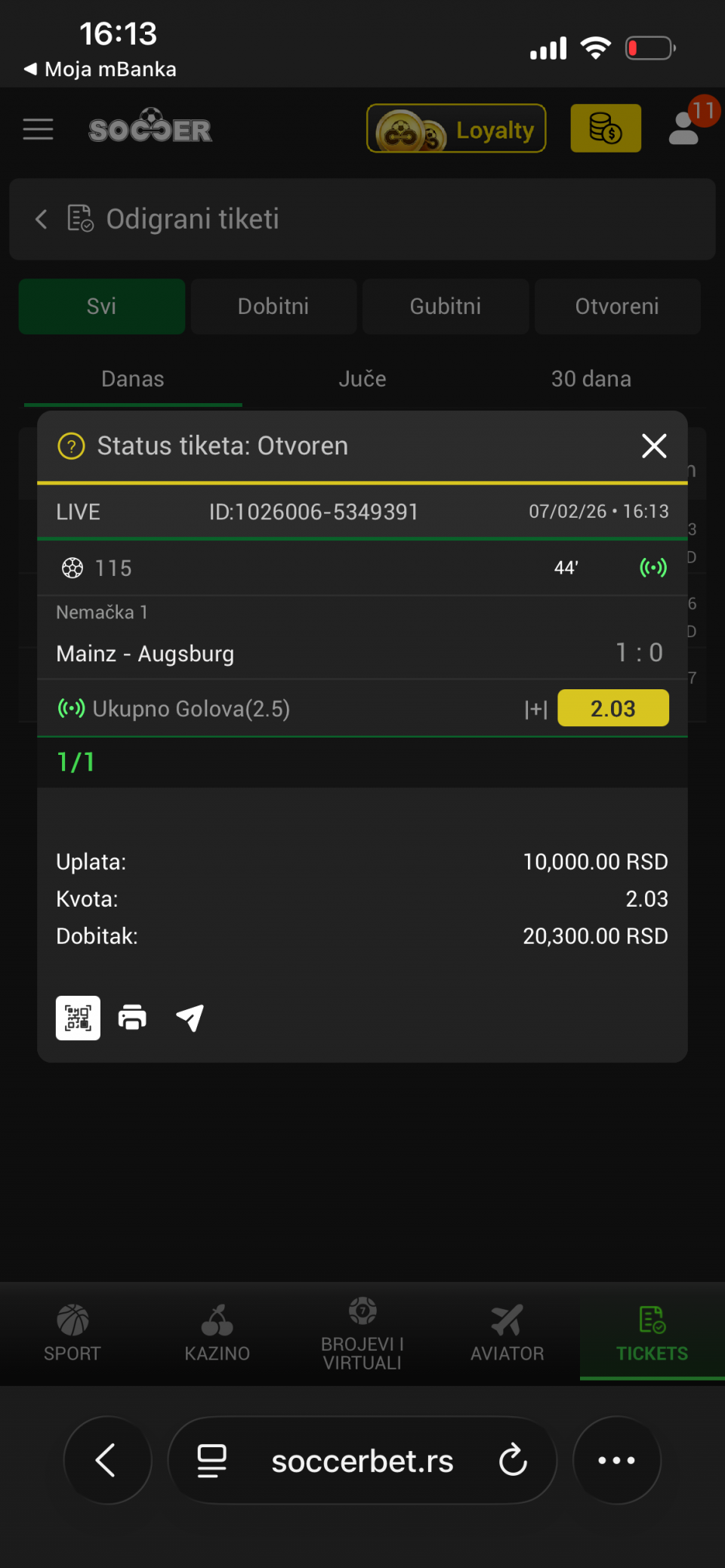The image size is (725, 1568).
Task: Go to the Sport section
Action: pyautogui.click(x=72, y=1333)
